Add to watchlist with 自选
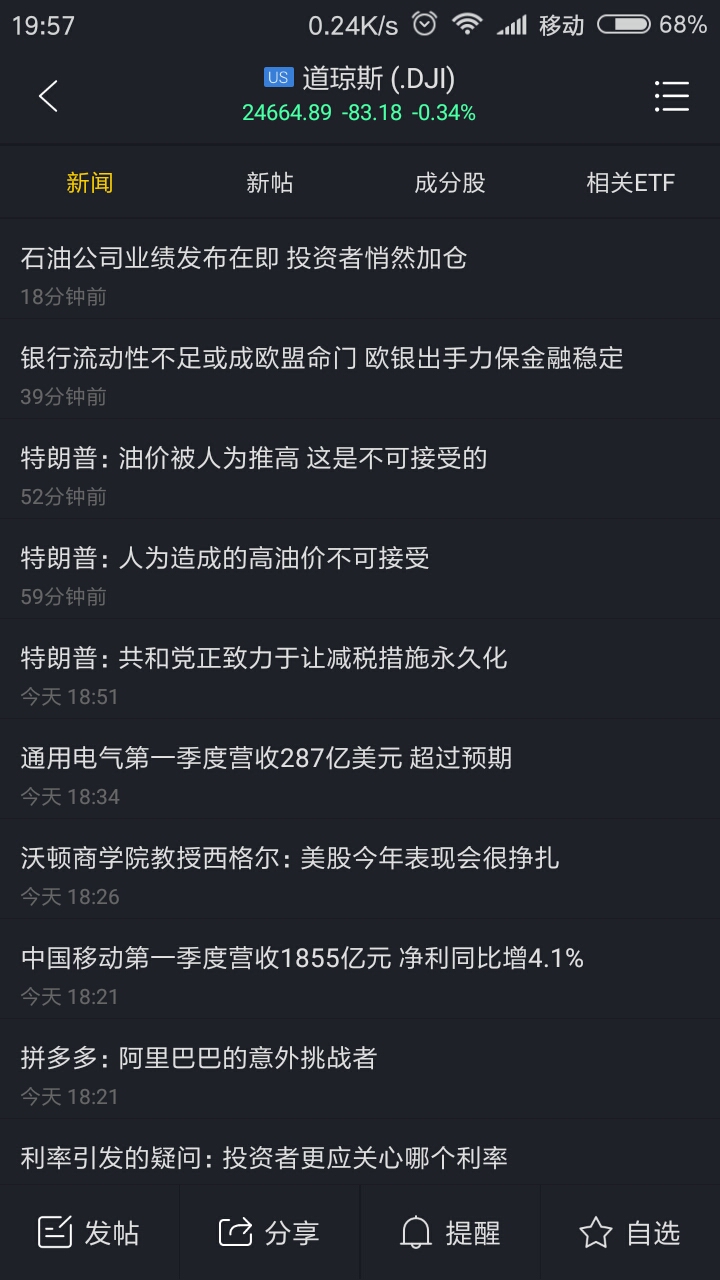The height and width of the screenshot is (1280, 720). click(x=630, y=1233)
